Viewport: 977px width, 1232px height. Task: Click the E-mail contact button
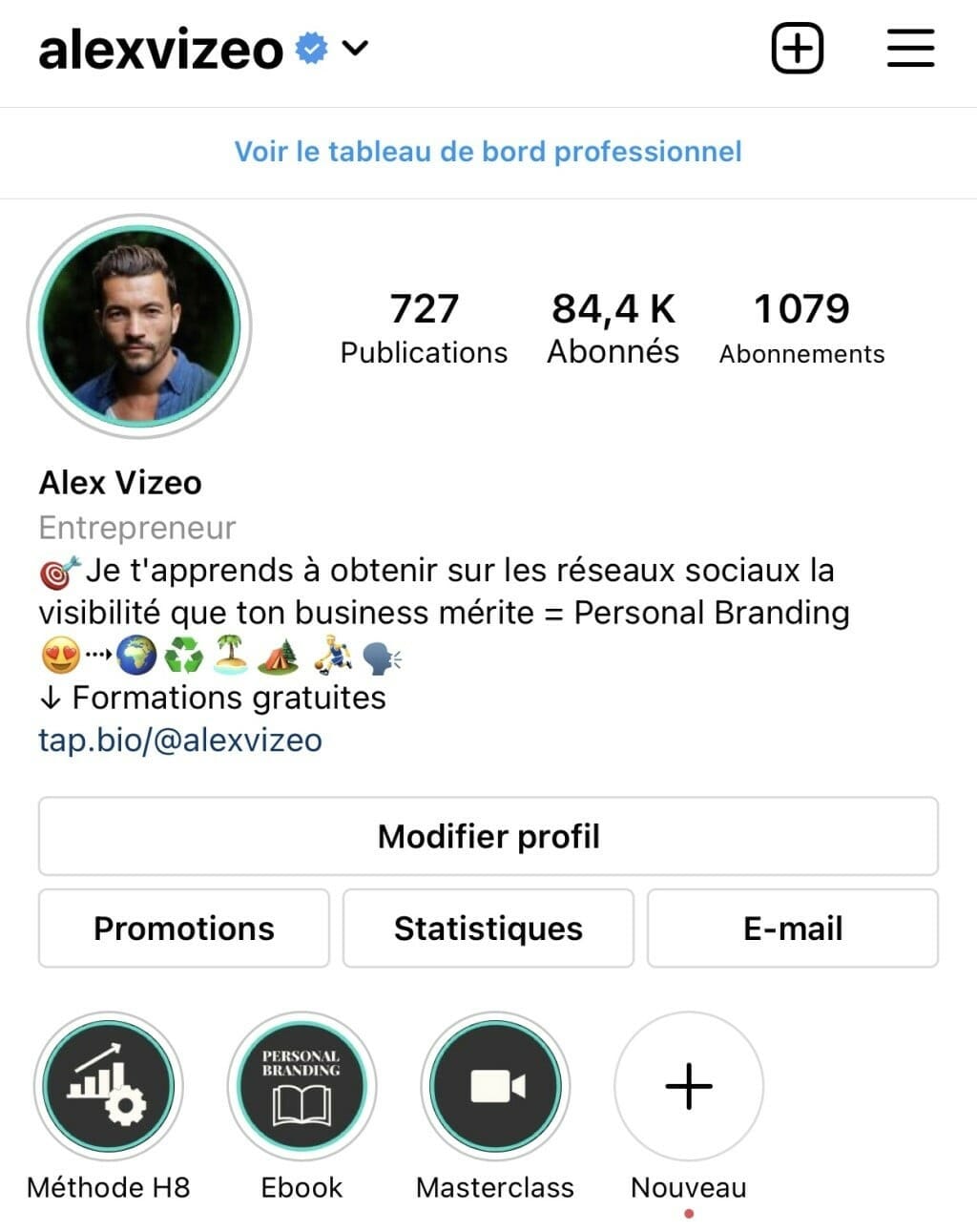pos(793,928)
